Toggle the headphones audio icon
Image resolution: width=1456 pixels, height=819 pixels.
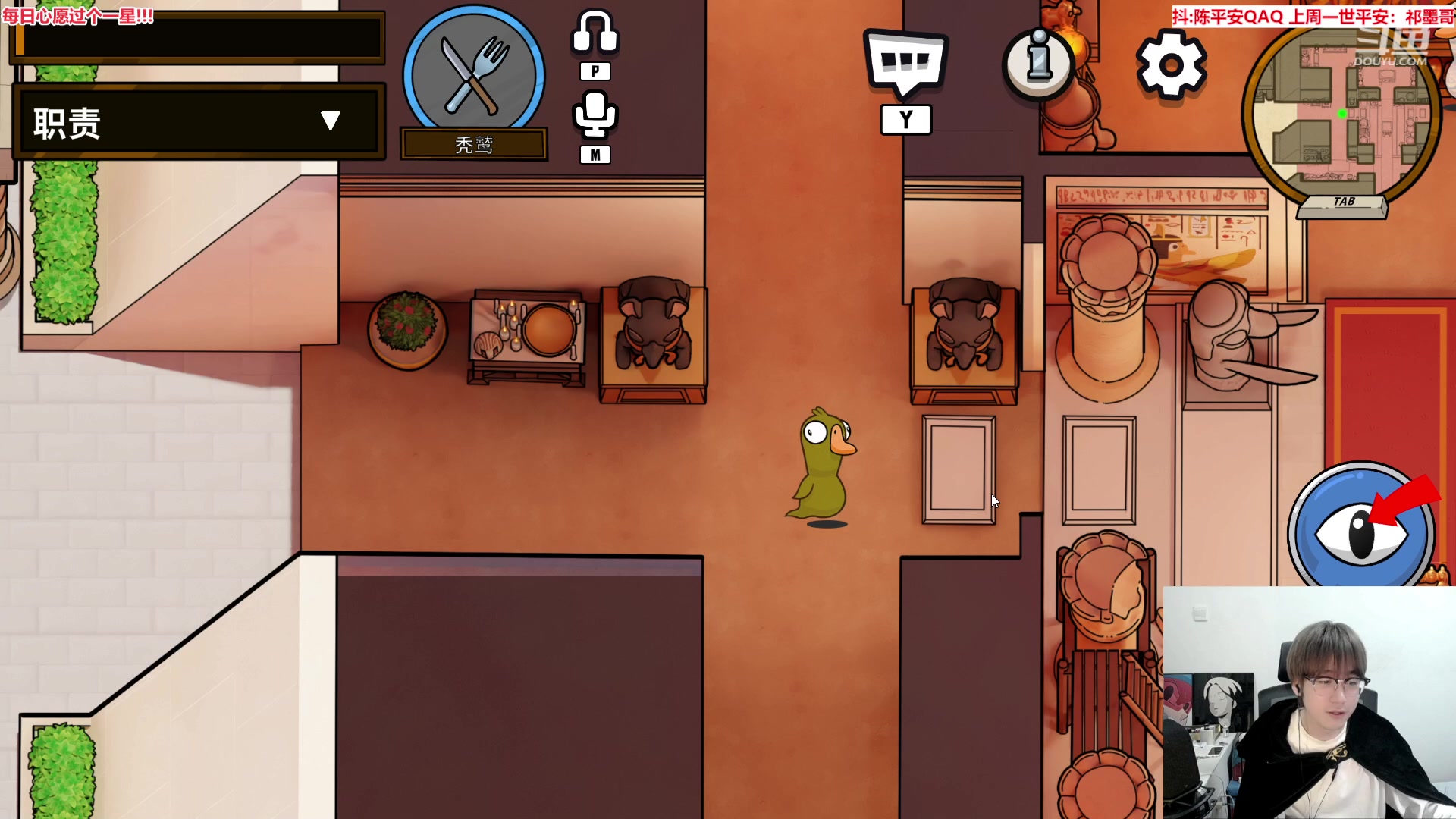(x=595, y=33)
